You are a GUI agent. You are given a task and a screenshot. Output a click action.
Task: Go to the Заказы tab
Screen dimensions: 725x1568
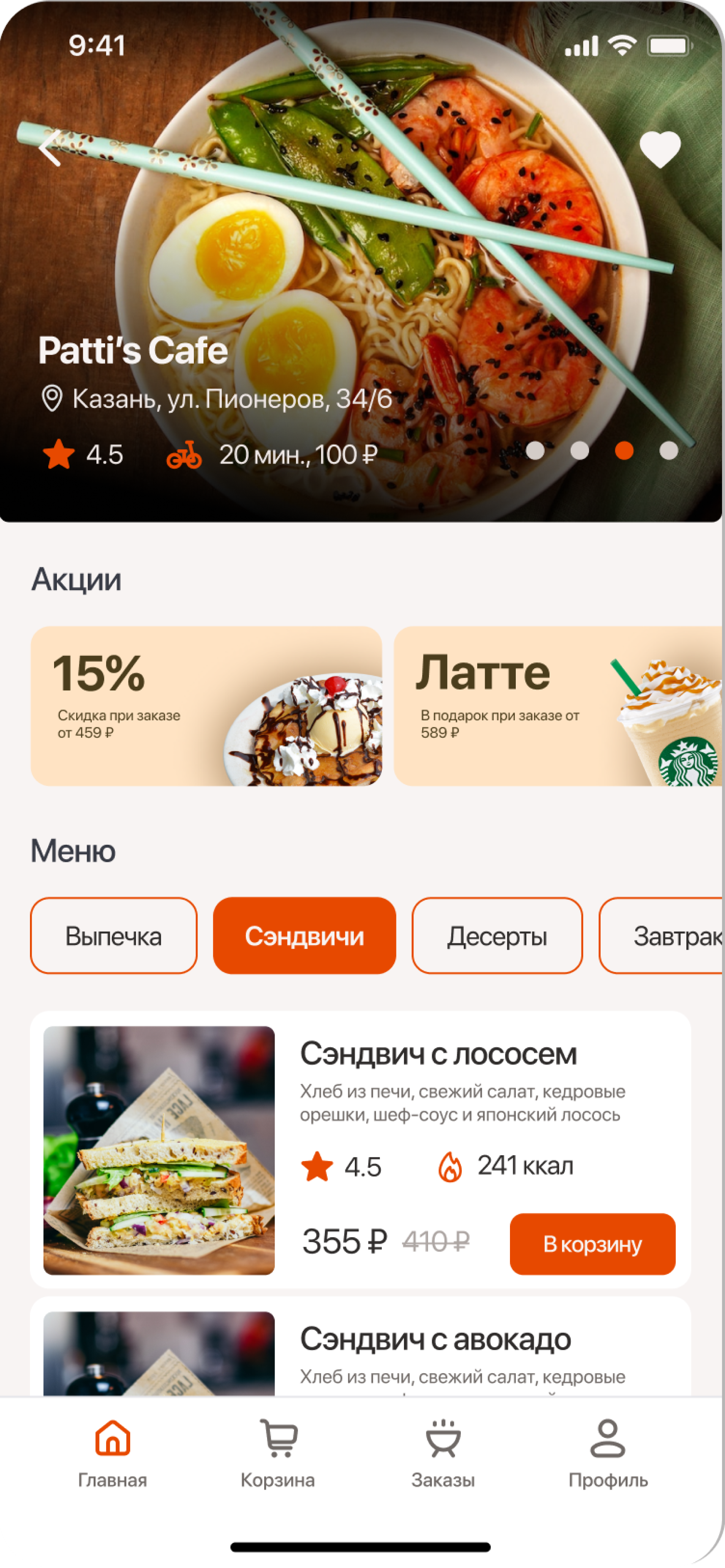click(443, 1454)
